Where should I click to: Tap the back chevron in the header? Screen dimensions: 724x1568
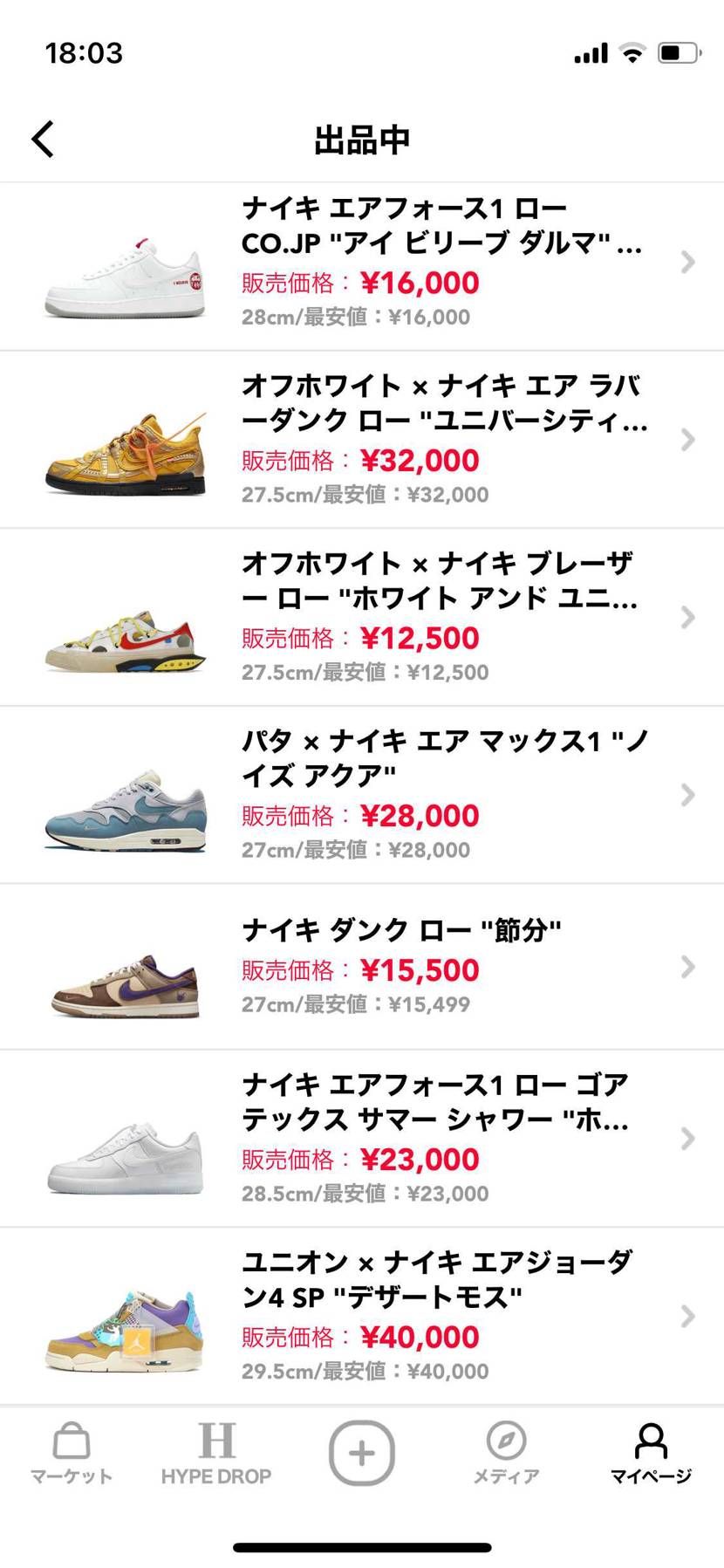(x=41, y=139)
